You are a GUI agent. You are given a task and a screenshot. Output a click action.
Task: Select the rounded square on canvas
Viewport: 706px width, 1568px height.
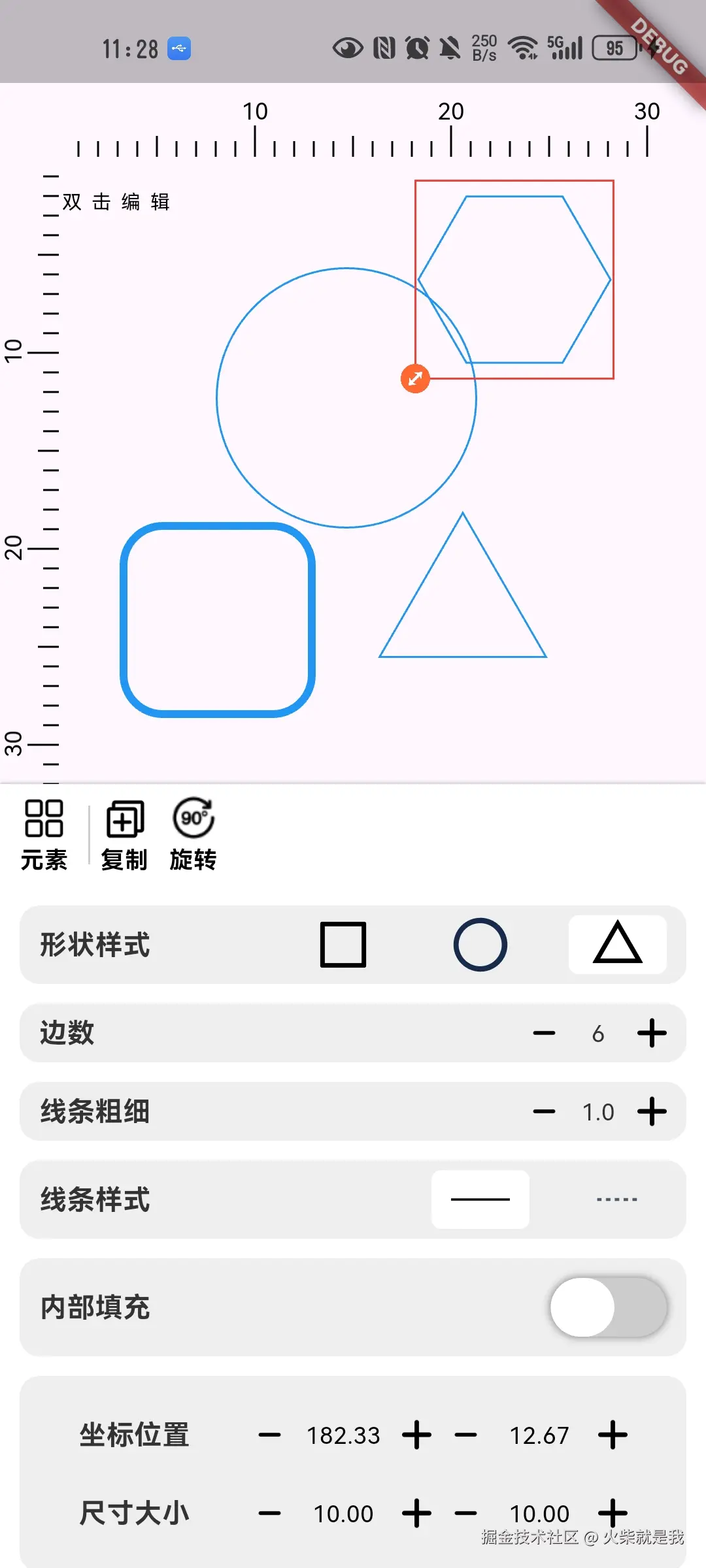point(218,619)
